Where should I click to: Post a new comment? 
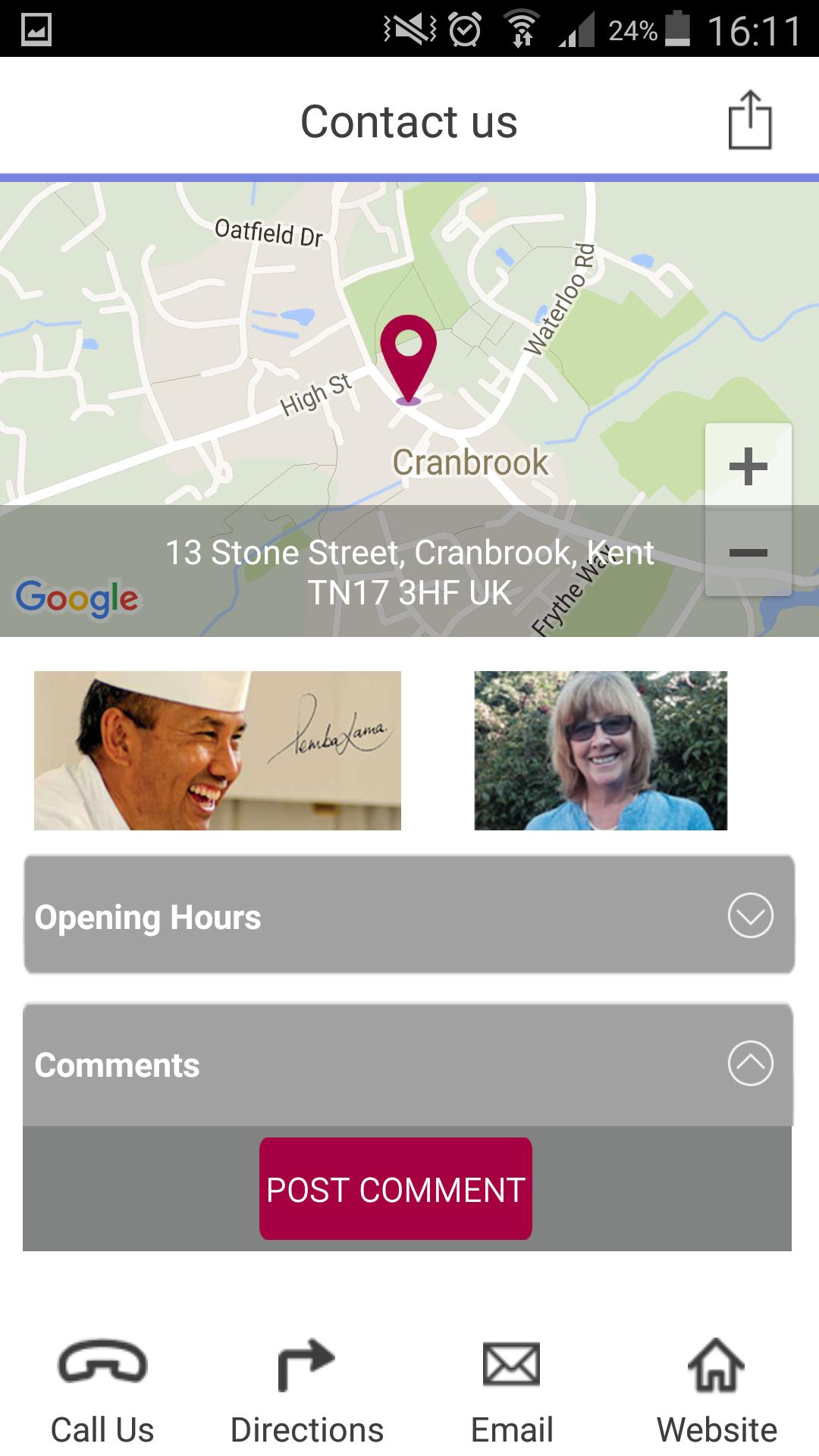pos(395,1189)
